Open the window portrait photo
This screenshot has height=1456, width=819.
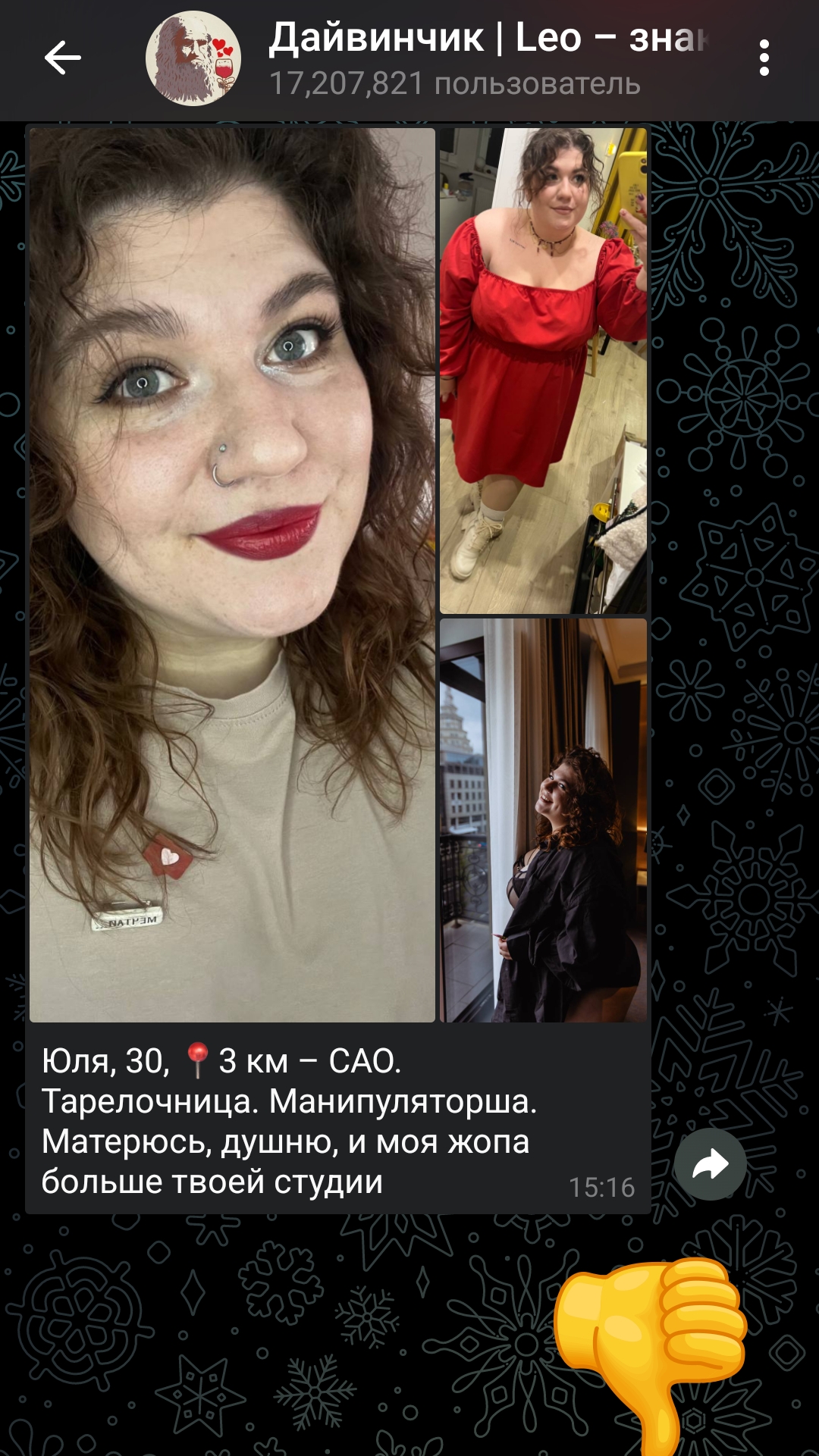544,821
